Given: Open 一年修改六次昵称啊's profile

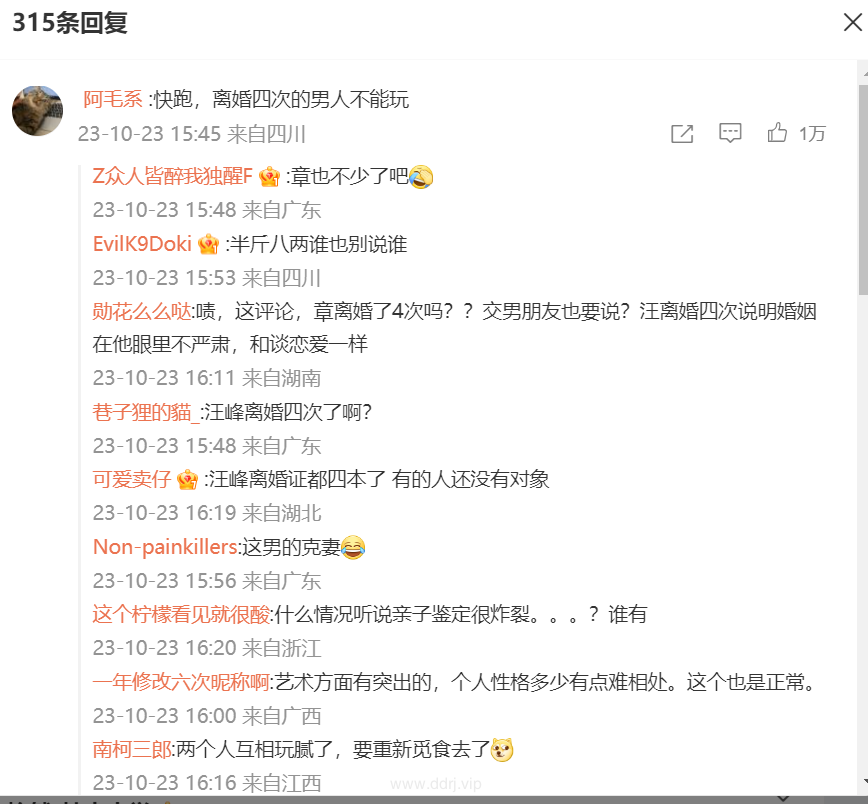Looking at the screenshot, I should point(181,682).
